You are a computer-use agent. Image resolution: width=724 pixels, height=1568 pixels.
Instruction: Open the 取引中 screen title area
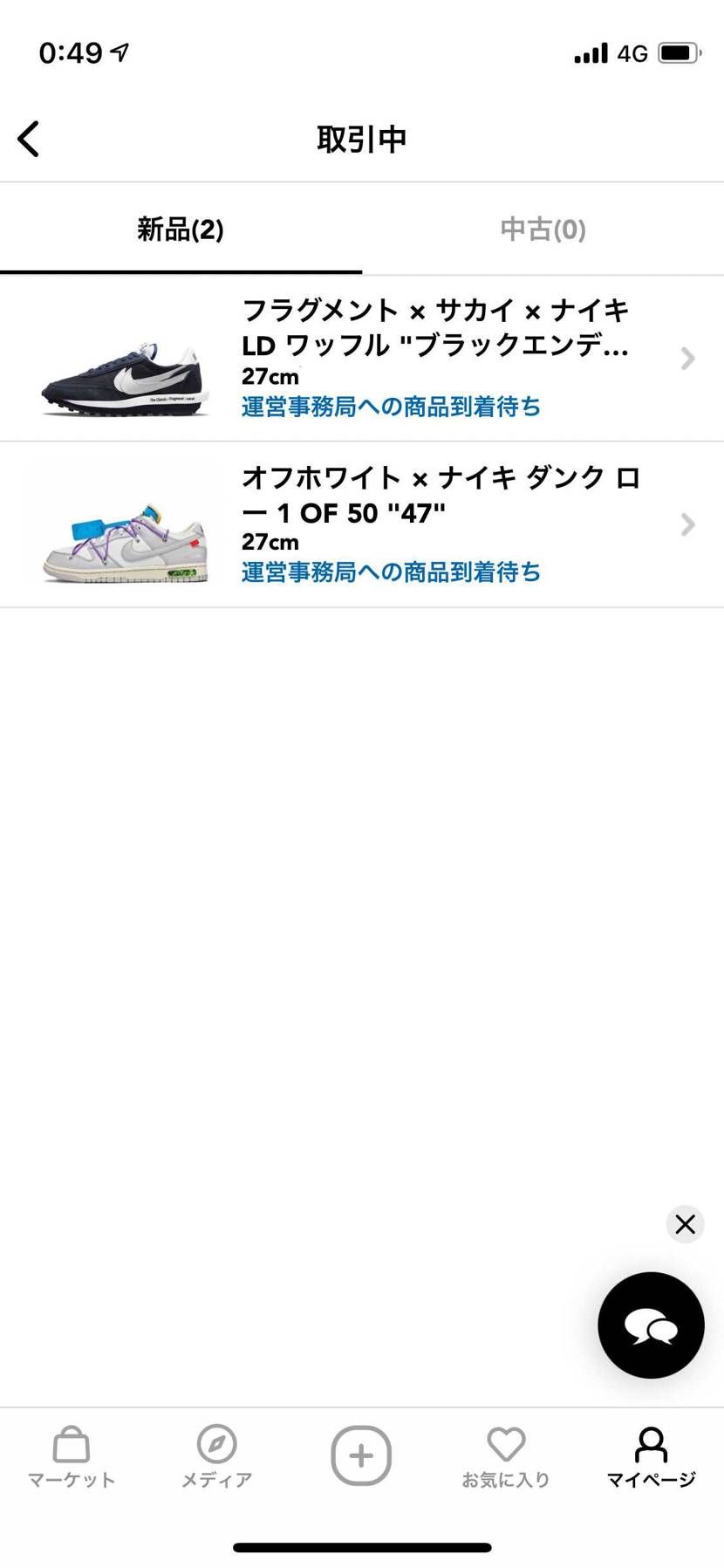click(x=361, y=137)
